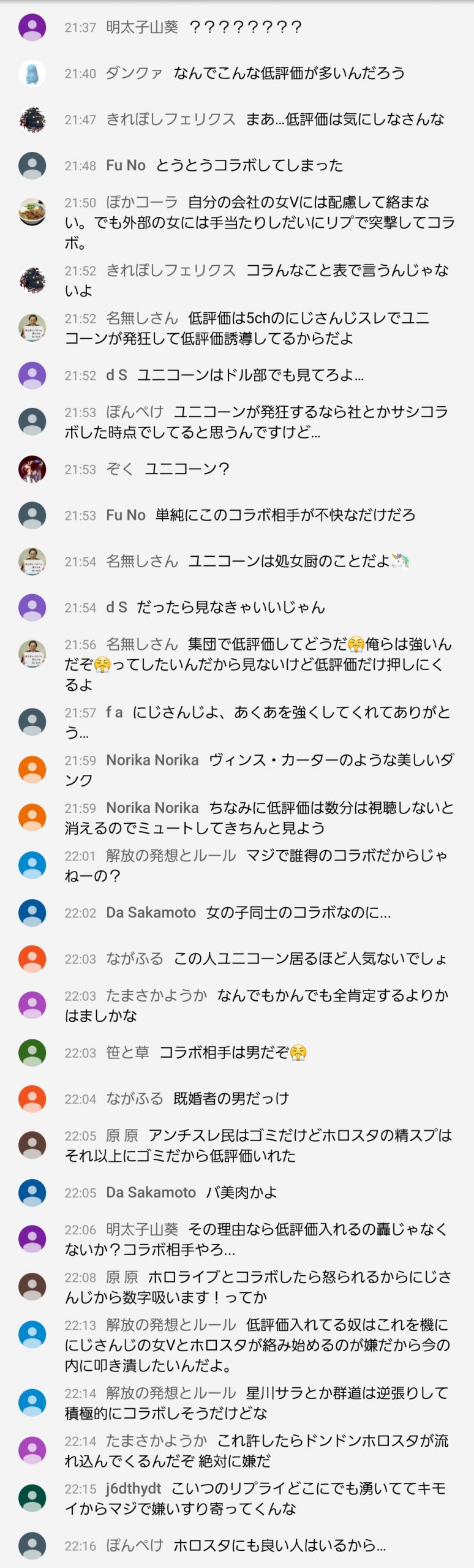Tap d S's message だったら見なきゃいいじゃん

click(x=230, y=608)
